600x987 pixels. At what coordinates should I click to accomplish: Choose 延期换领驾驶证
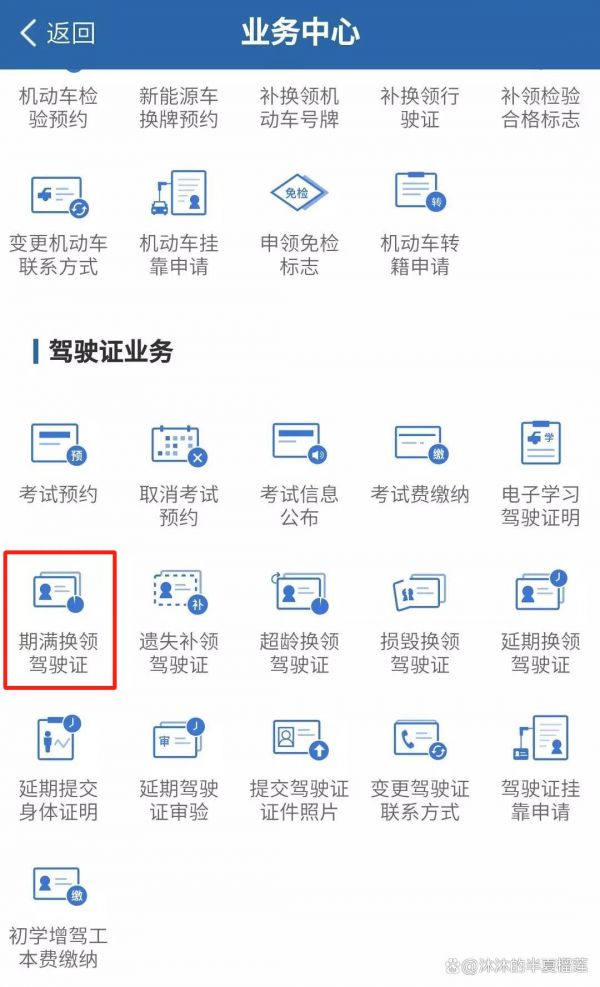[541, 621]
